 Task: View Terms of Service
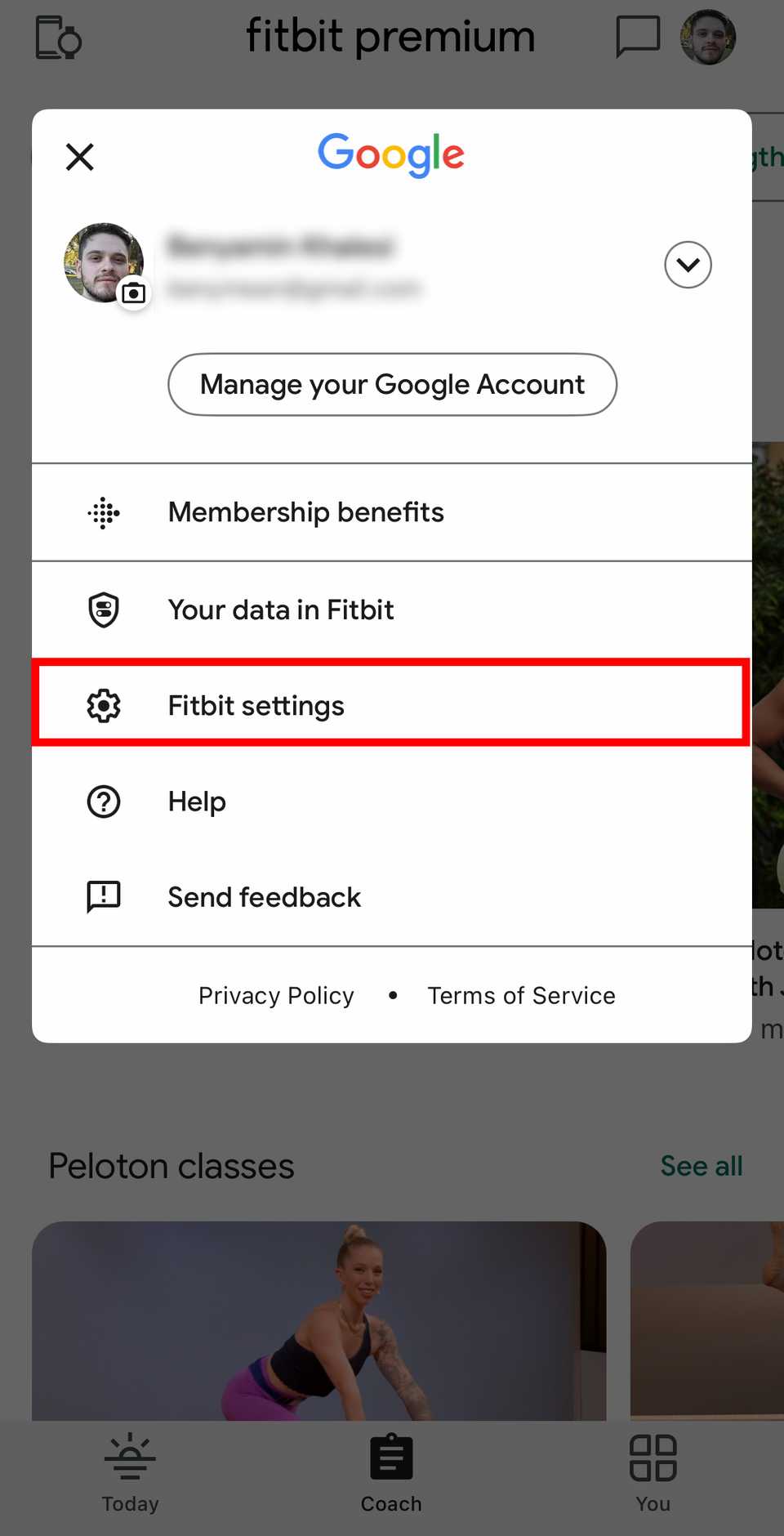(x=521, y=995)
